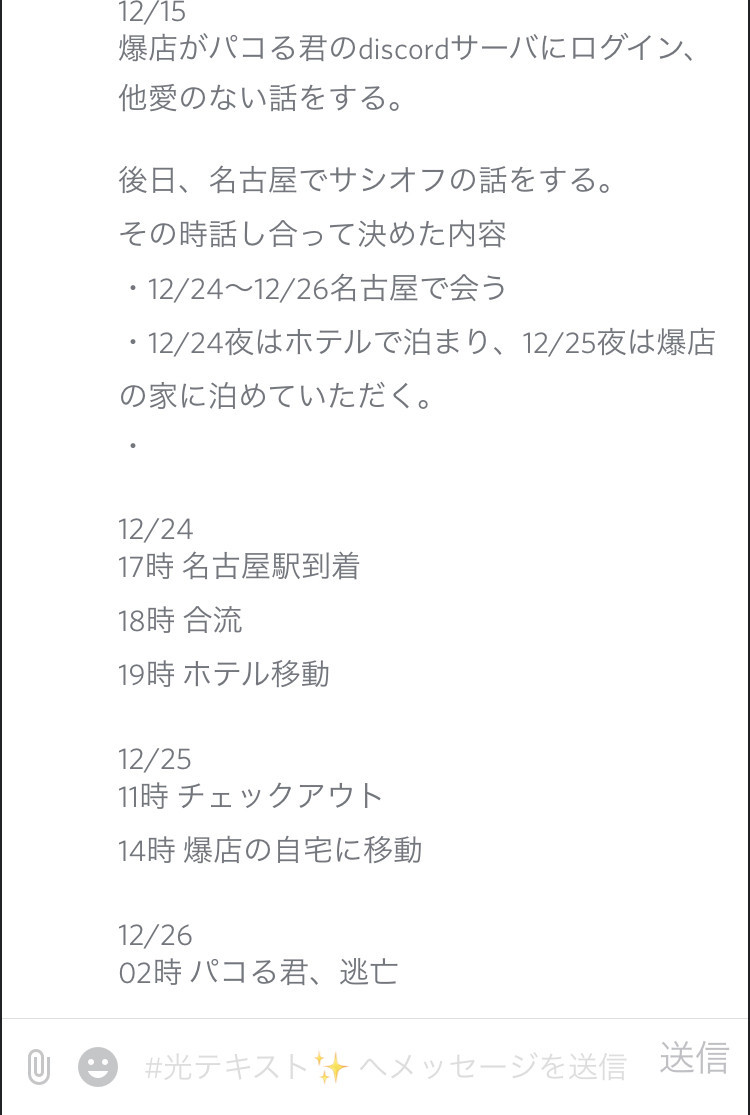The image size is (750, 1115).
Task: Attach a file with the paperclip icon
Action: pyautogui.click(x=38, y=1067)
